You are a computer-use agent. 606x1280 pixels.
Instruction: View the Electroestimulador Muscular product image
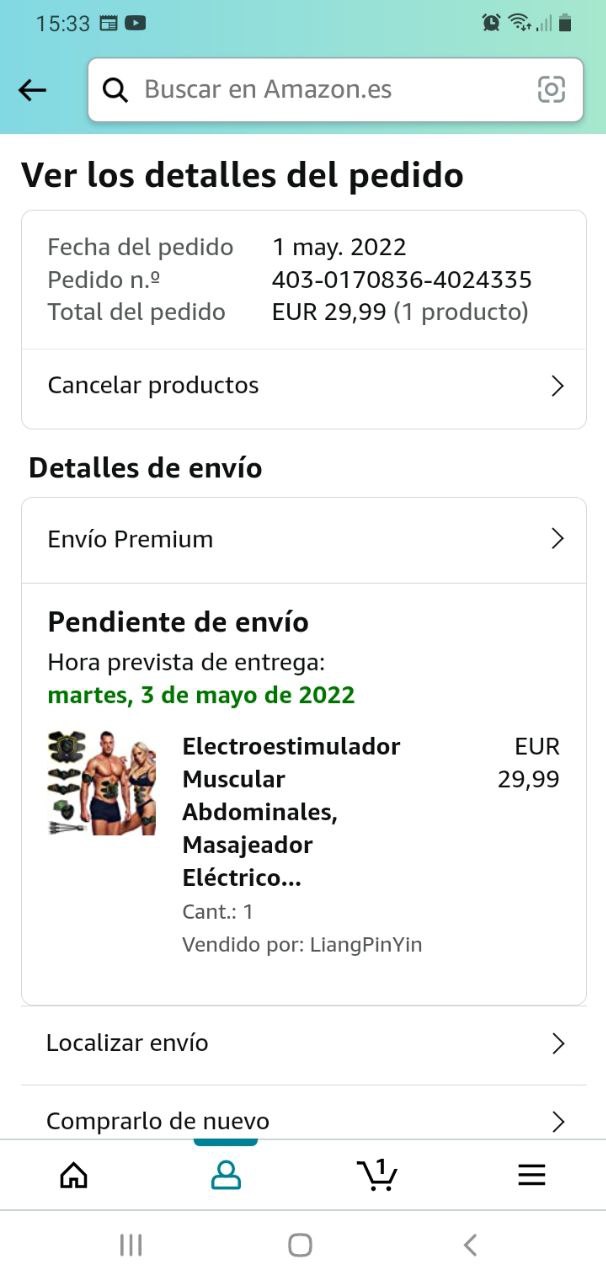click(x=102, y=783)
